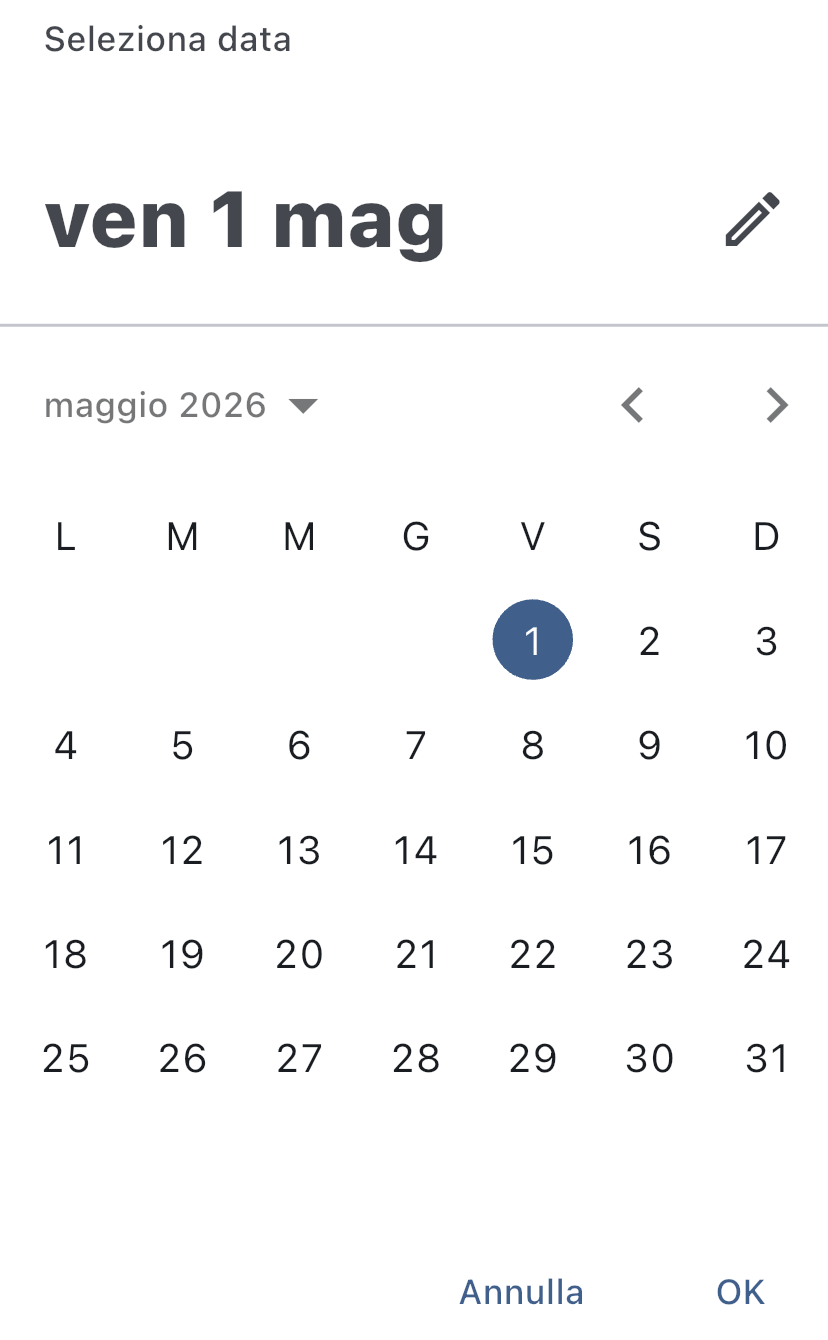Choose day 26
The image size is (828, 1340).
coord(182,1059)
